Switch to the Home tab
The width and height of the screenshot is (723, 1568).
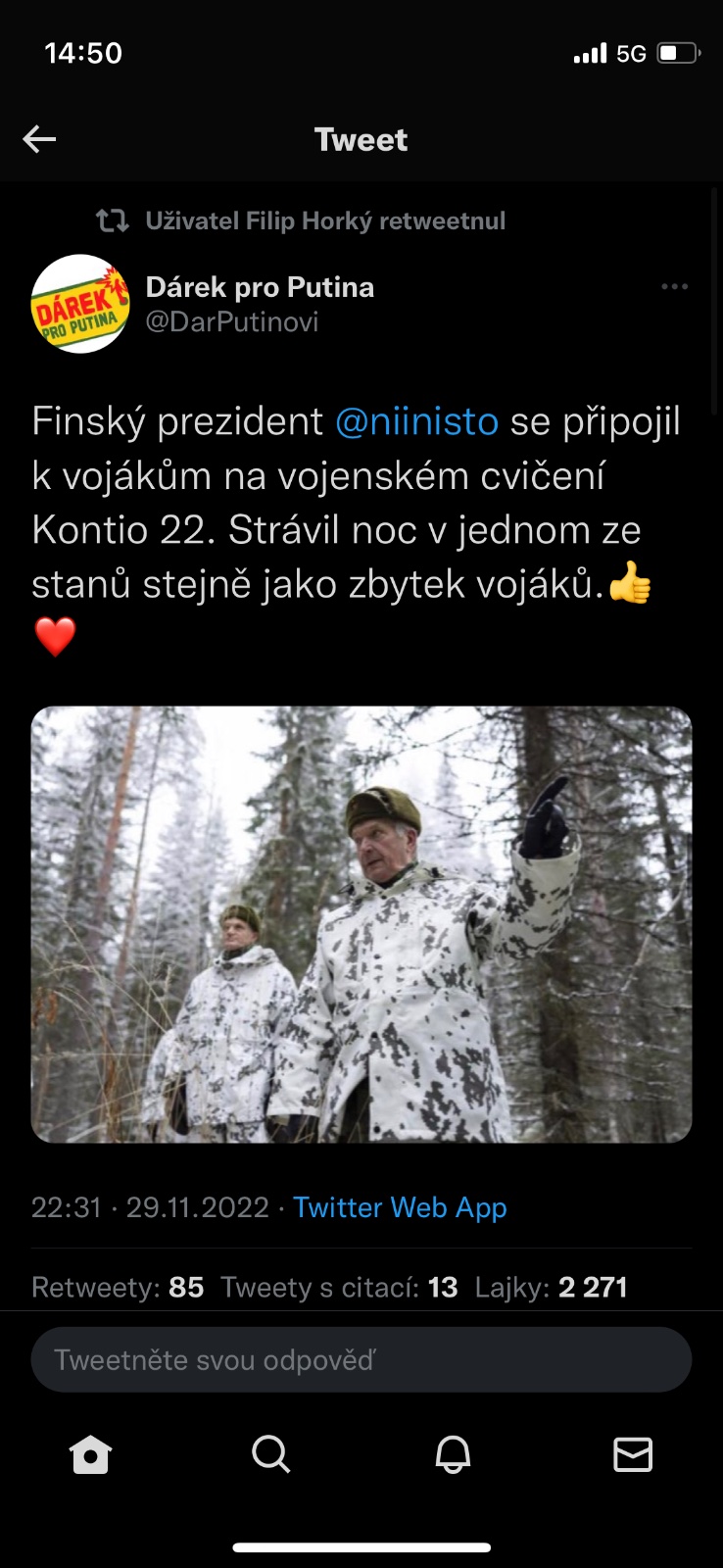[x=90, y=1455]
